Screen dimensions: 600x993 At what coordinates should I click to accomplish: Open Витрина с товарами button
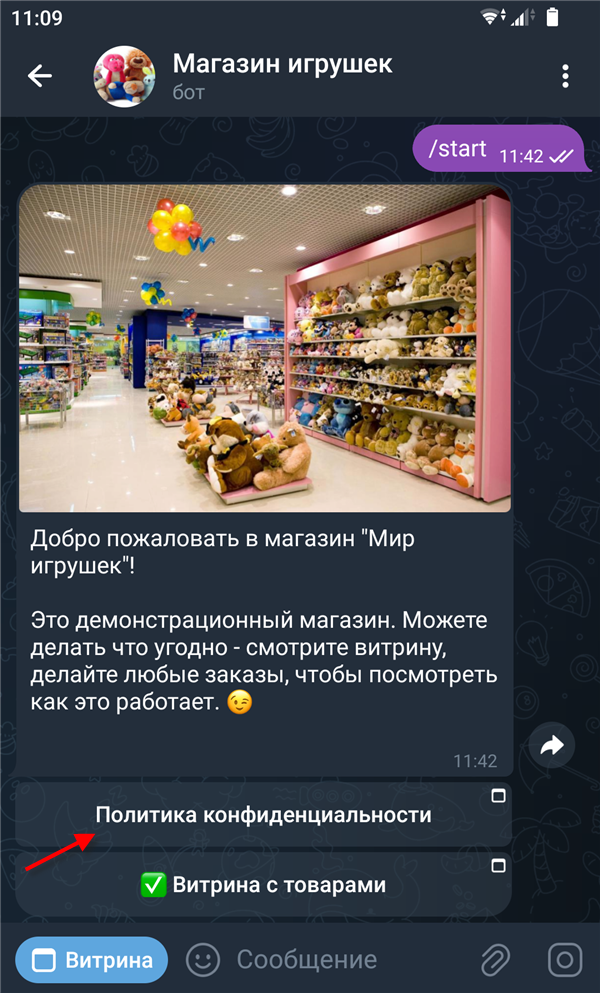point(264,885)
